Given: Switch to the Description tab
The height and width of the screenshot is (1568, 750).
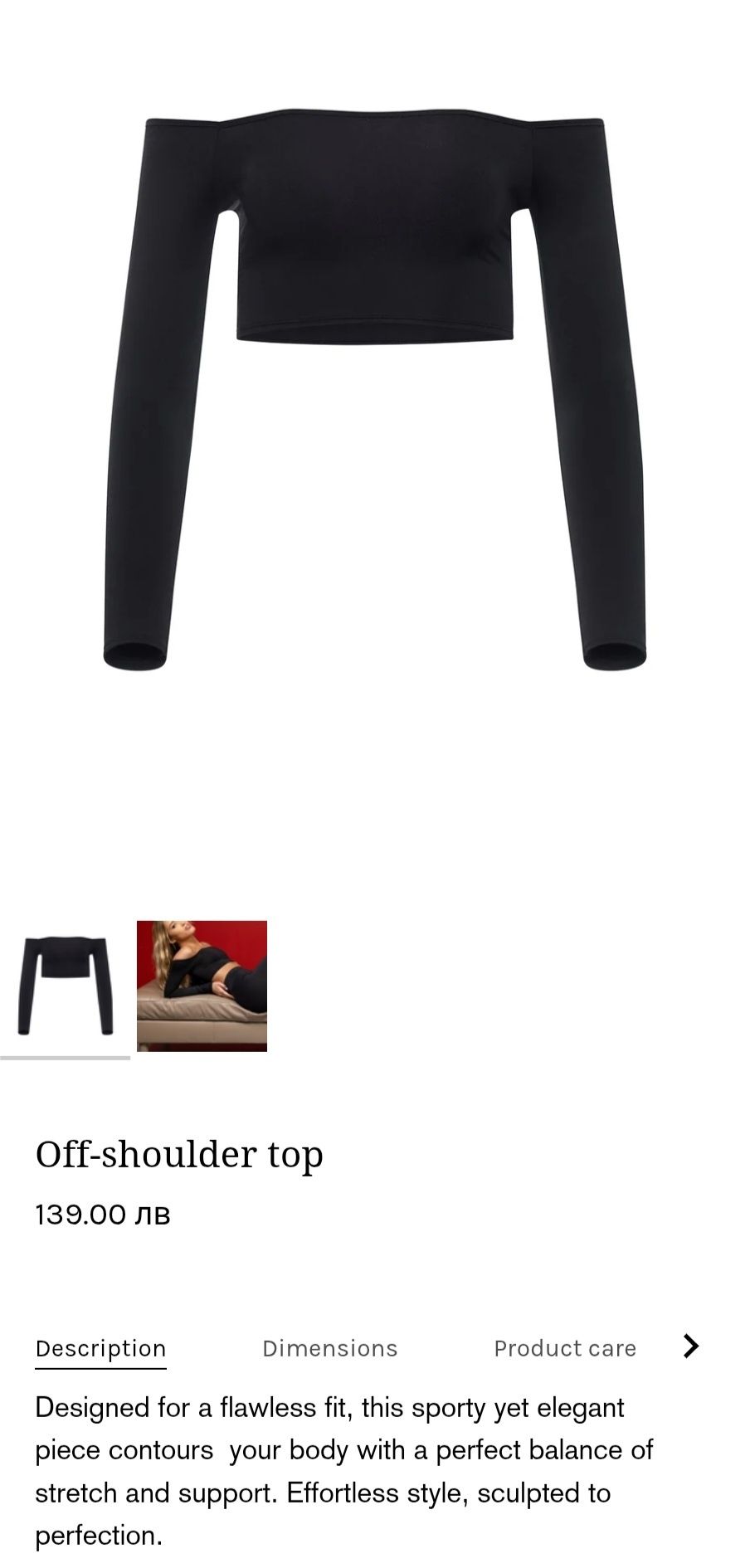Looking at the screenshot, I should click(100, 1348).
